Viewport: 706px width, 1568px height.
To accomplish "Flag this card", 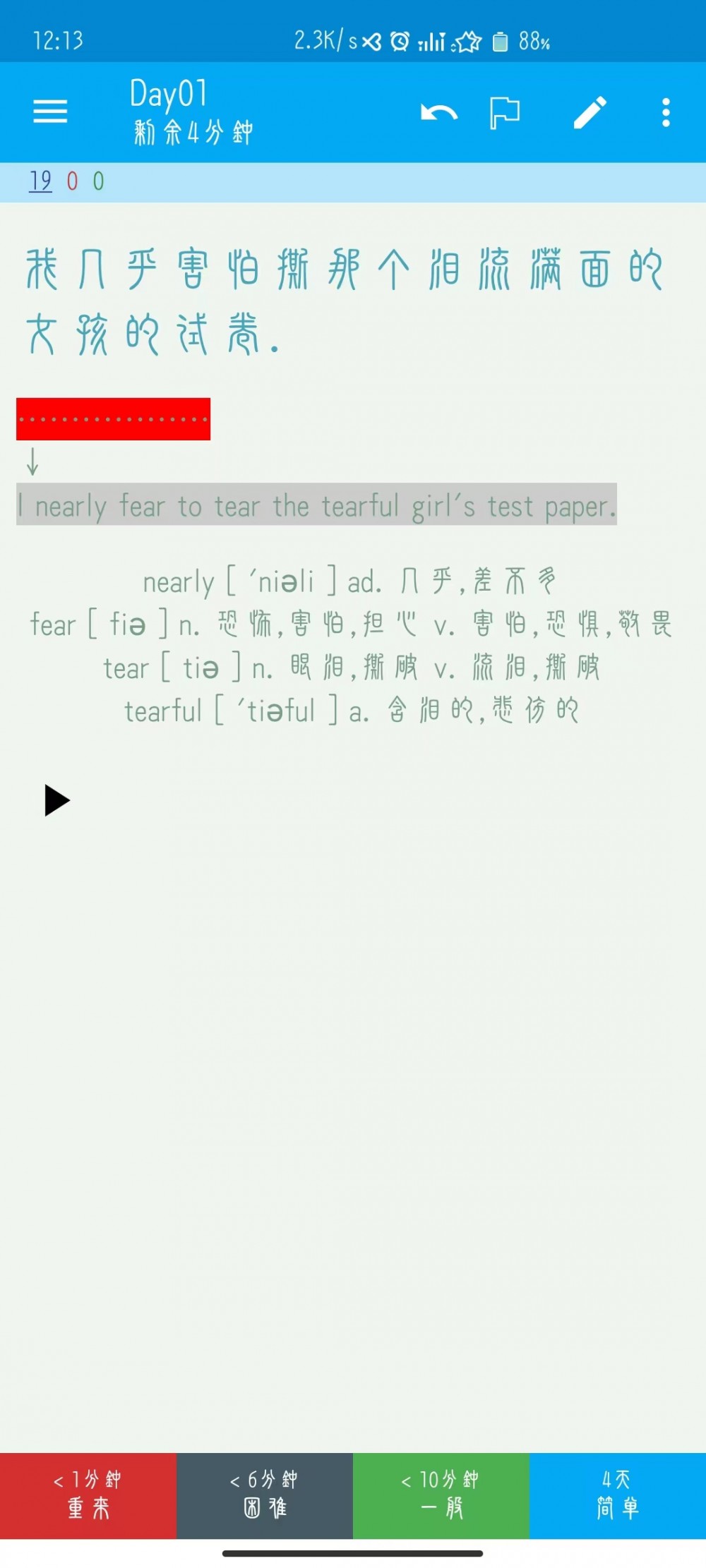I will 505,112.
